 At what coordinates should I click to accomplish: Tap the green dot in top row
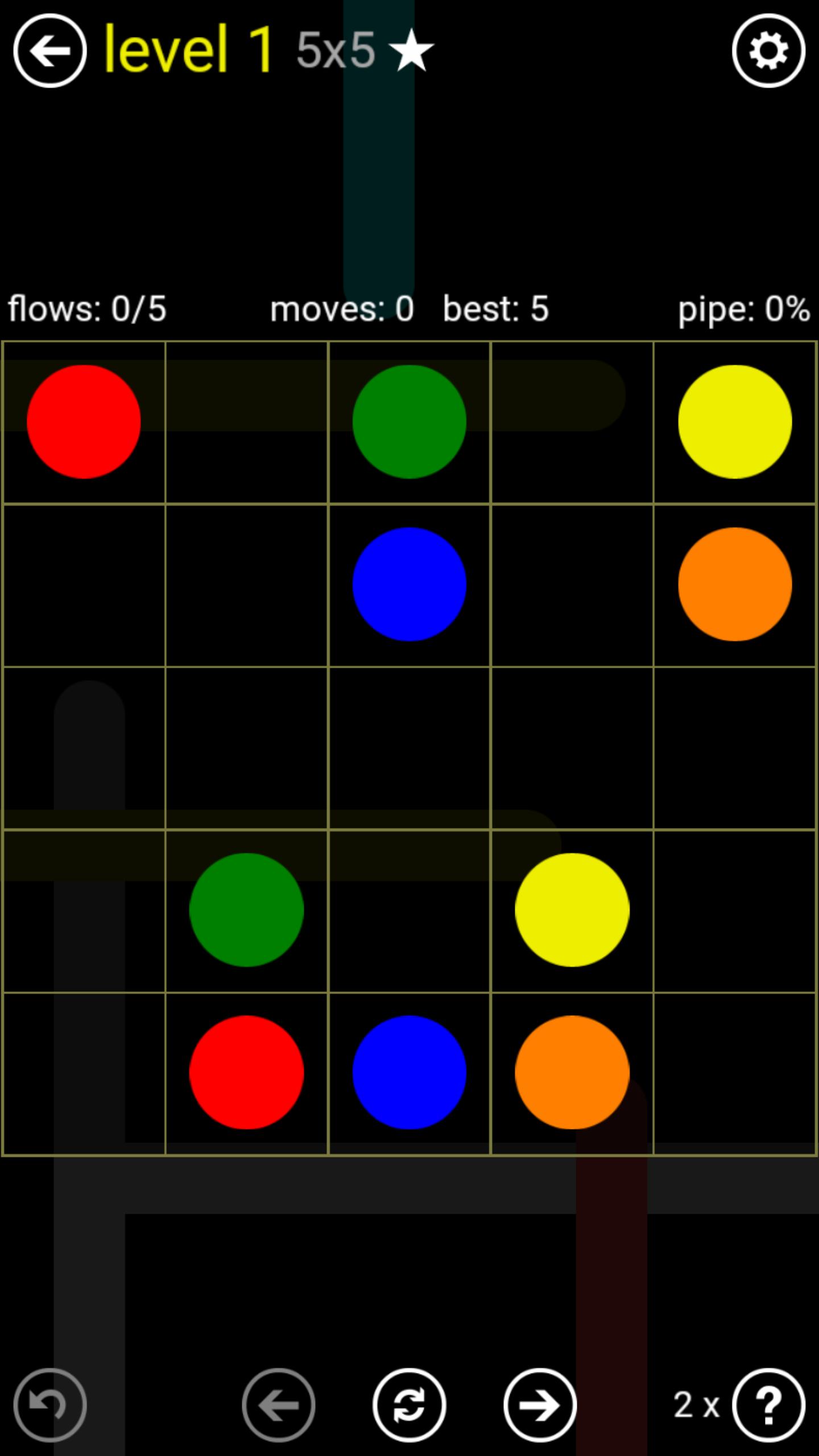click(x=409, y=421)
